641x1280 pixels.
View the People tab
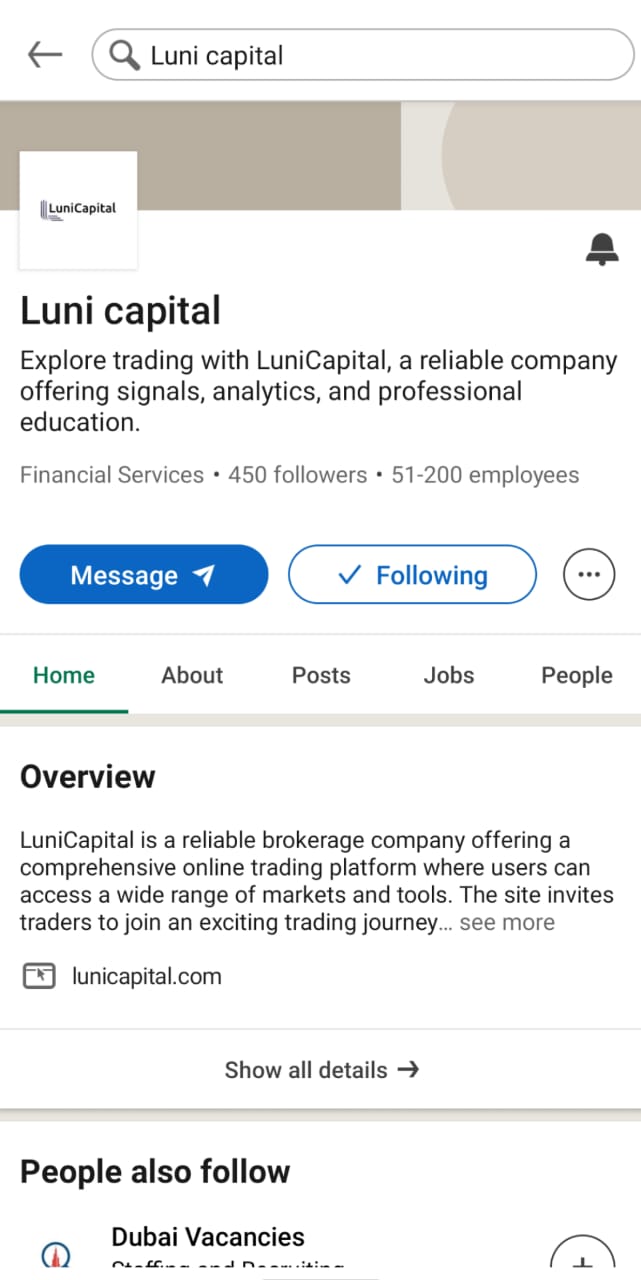click(x=576, y=675)
